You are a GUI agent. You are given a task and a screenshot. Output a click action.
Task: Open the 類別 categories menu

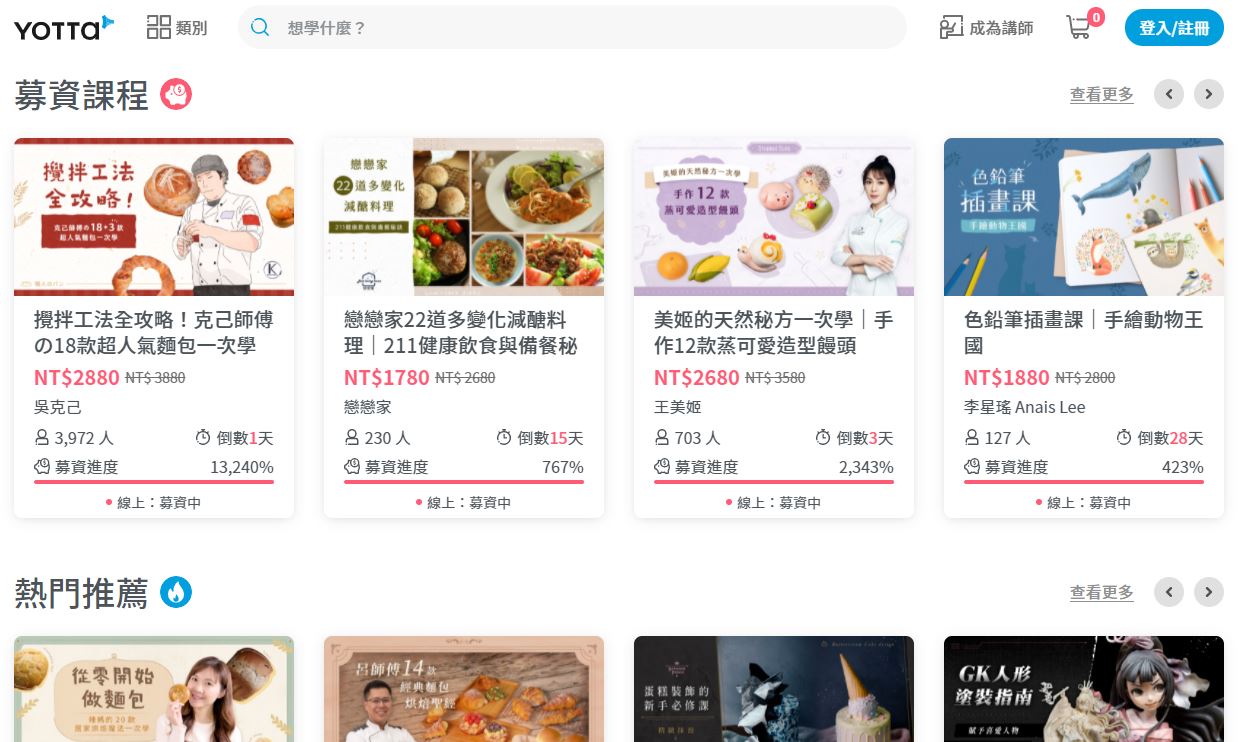pyautogui.click(x=177, y=28)
